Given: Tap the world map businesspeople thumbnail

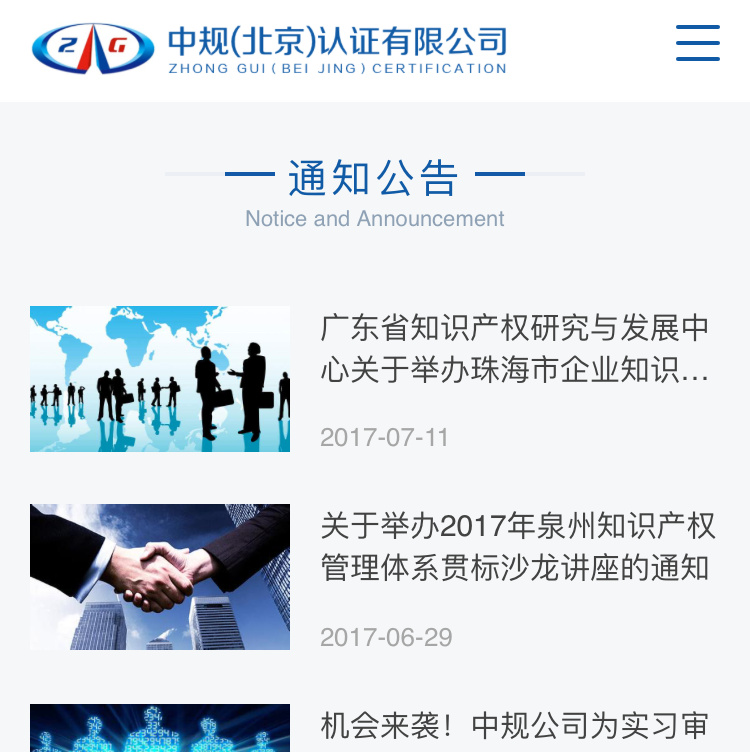Looking at the screenshot, I should click(x=160, y=379).
